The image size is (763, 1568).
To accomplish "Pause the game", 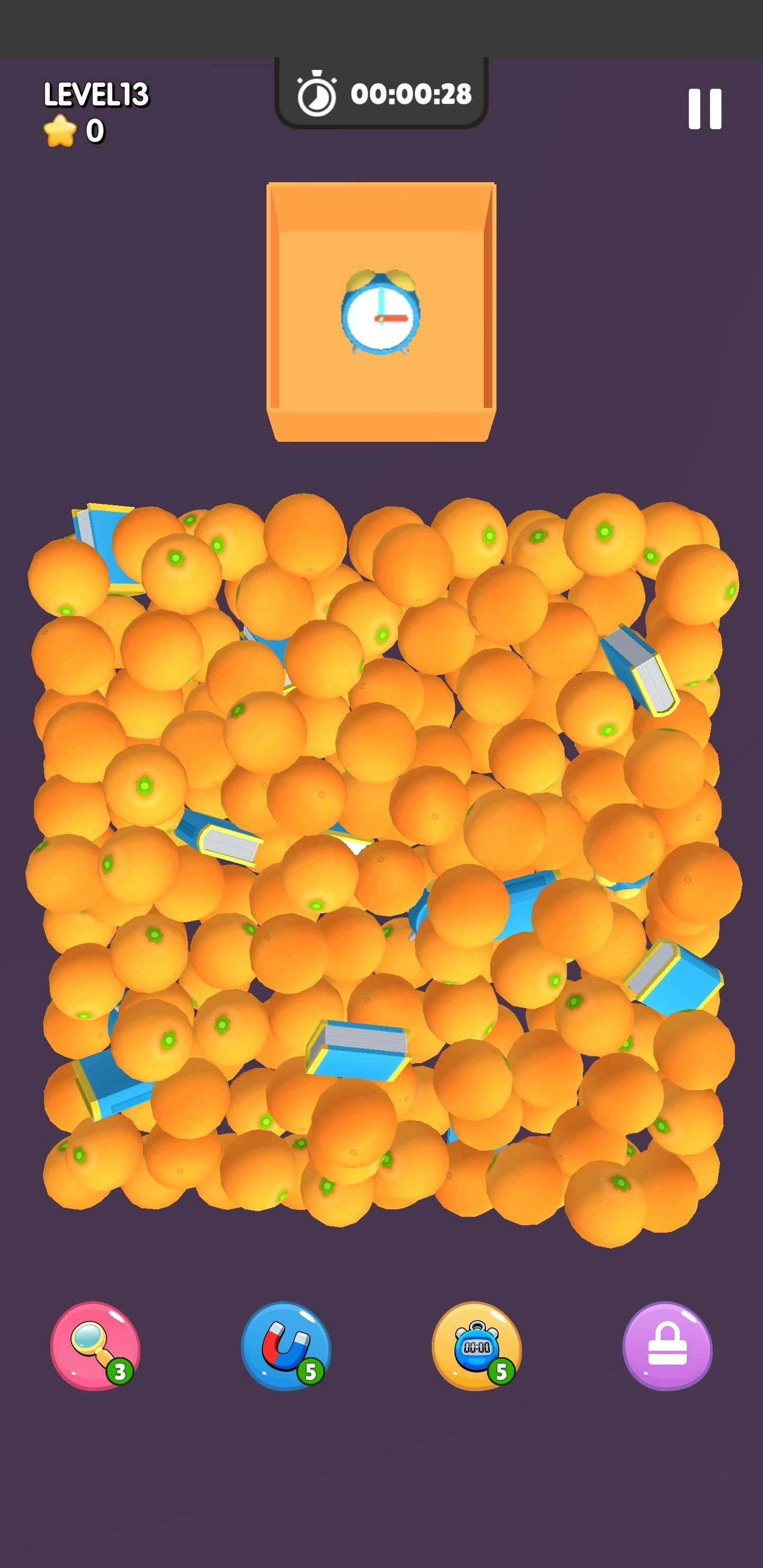I will click(705, 109).
